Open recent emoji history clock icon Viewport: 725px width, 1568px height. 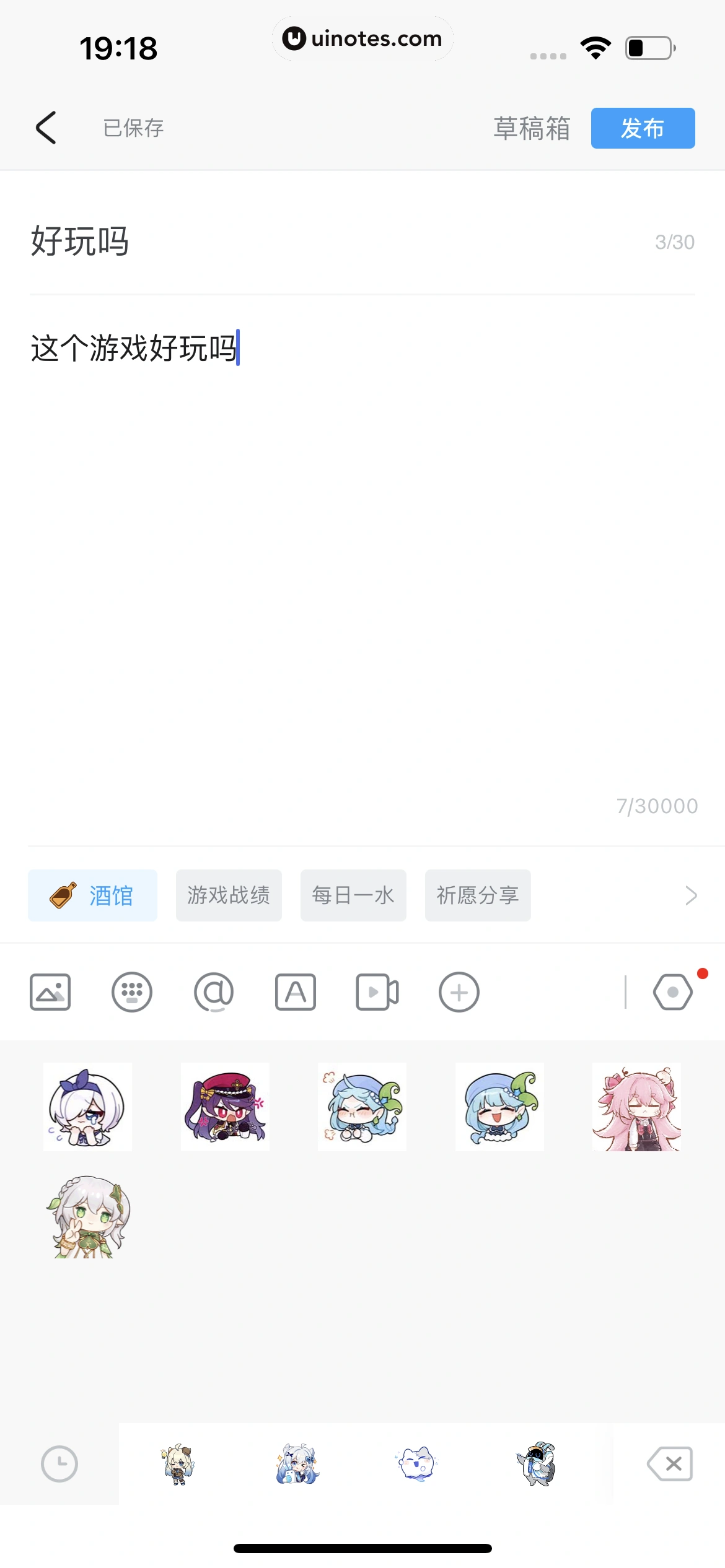(59, 1463)
